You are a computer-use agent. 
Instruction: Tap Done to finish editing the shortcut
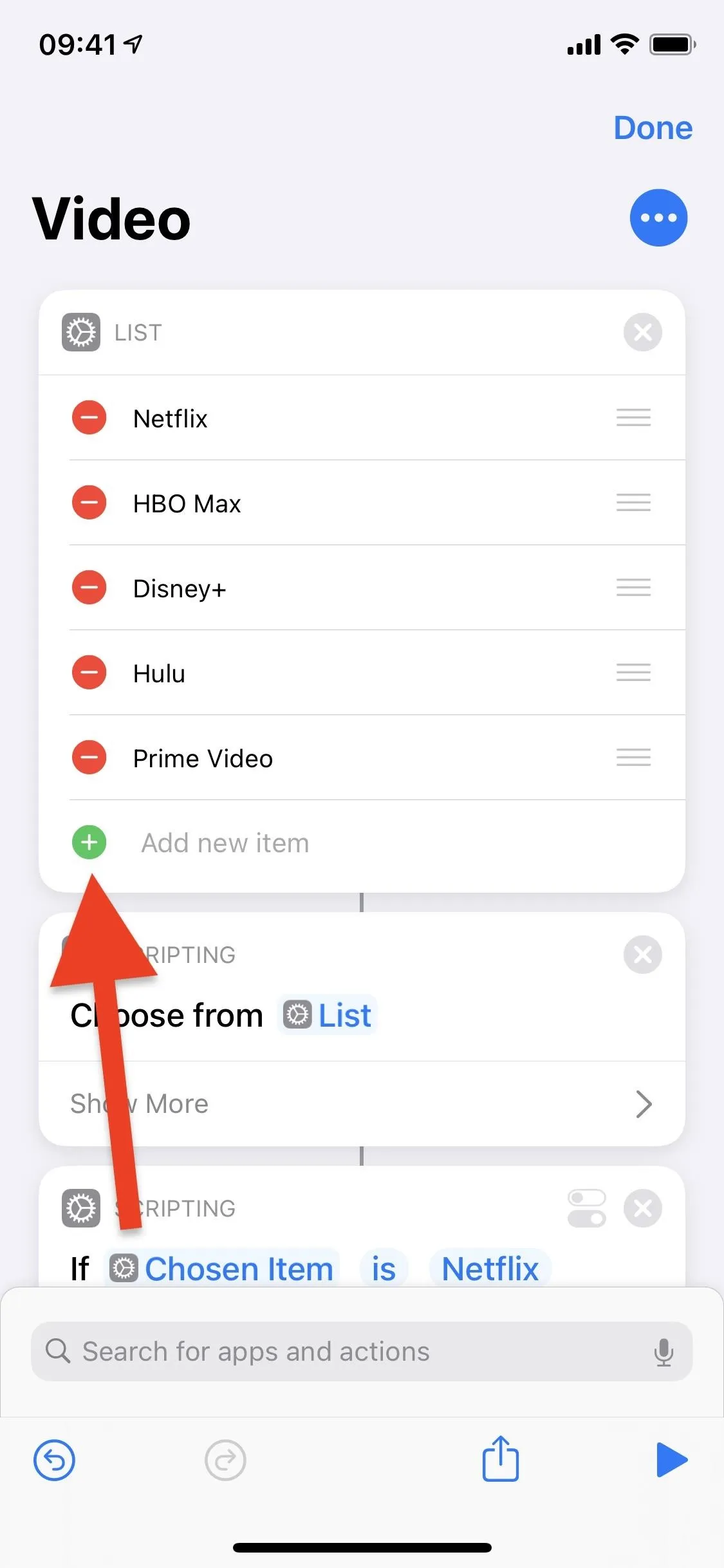653,127
